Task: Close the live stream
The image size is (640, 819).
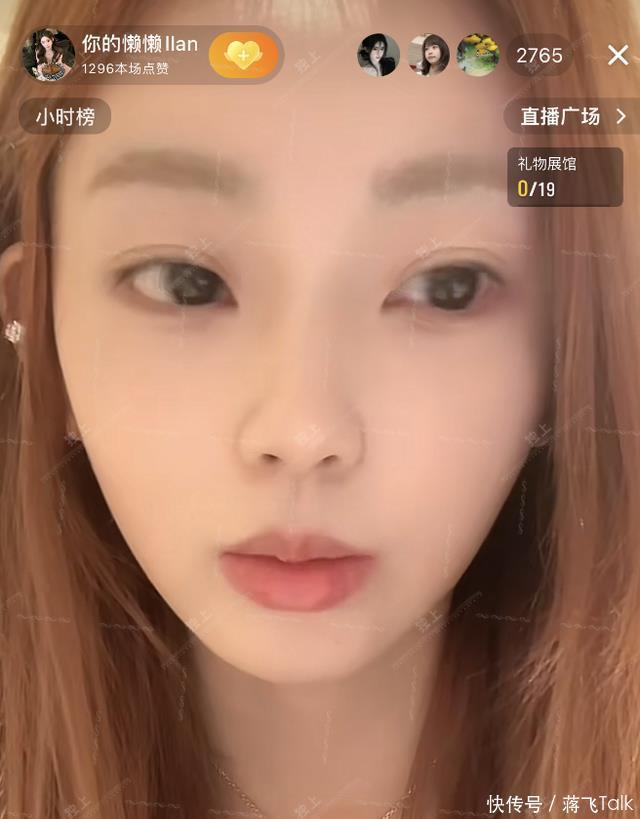Action: click(617, 56)
